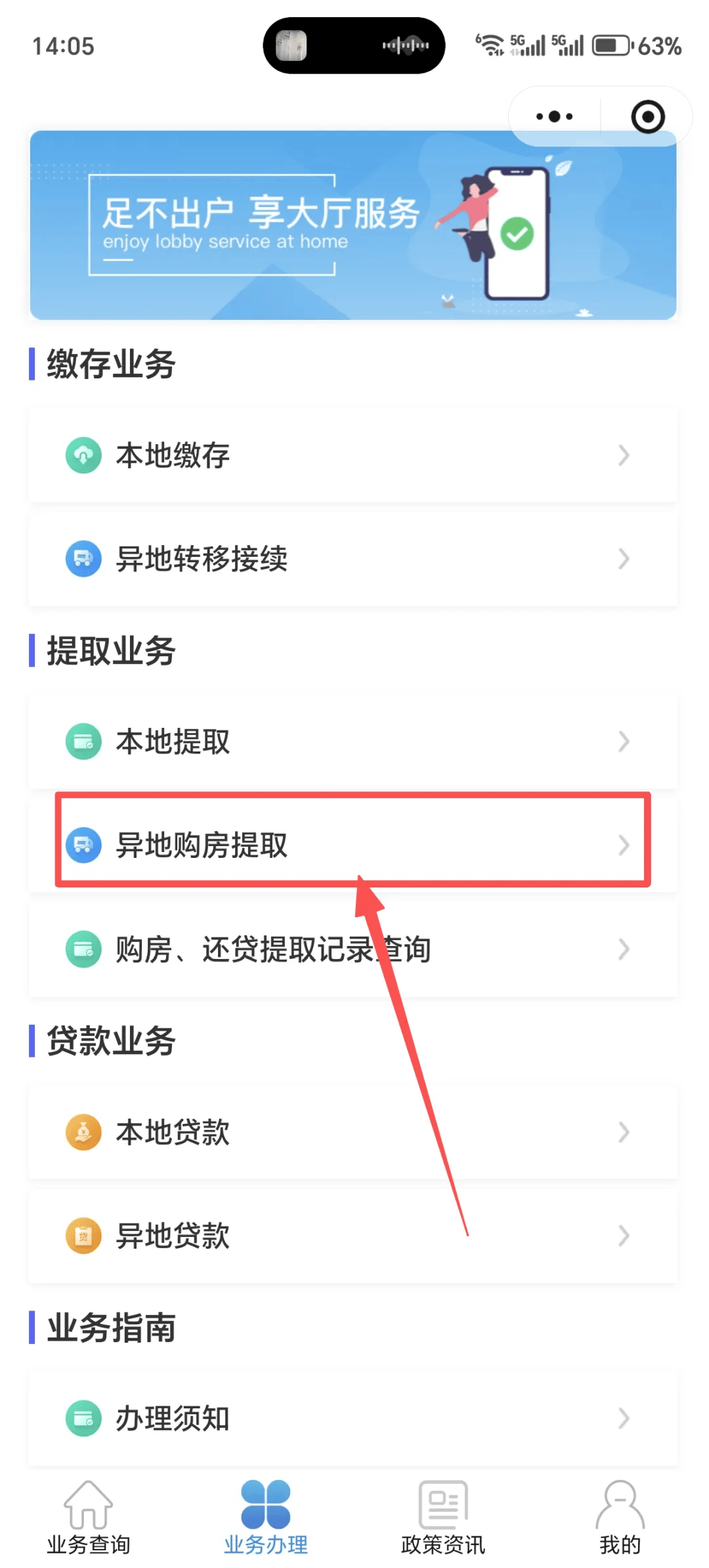
Task: Open the 我的 tab
Action: [x=620, y=1519]
